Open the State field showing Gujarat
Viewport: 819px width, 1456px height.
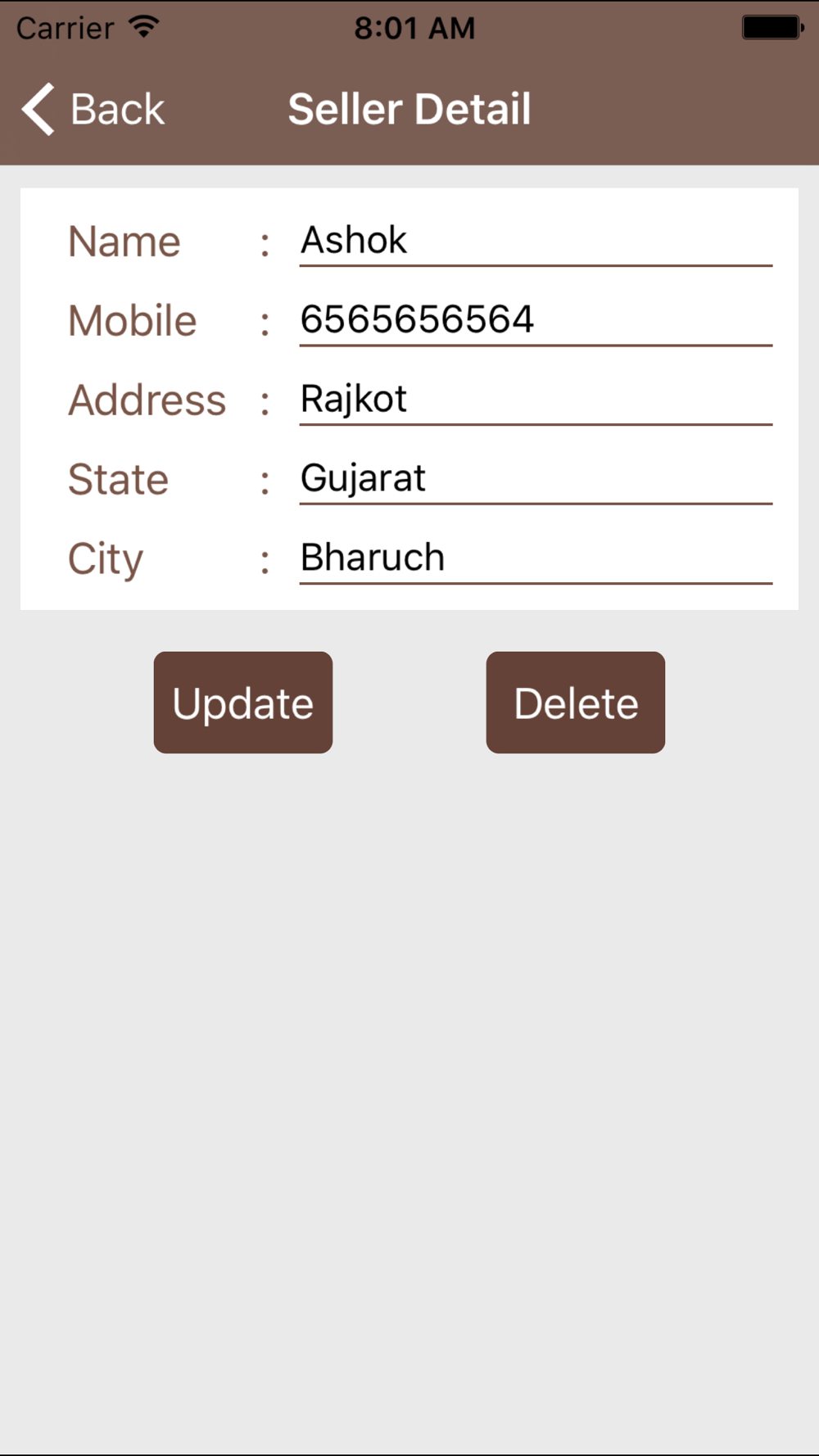tap(536, 479)
